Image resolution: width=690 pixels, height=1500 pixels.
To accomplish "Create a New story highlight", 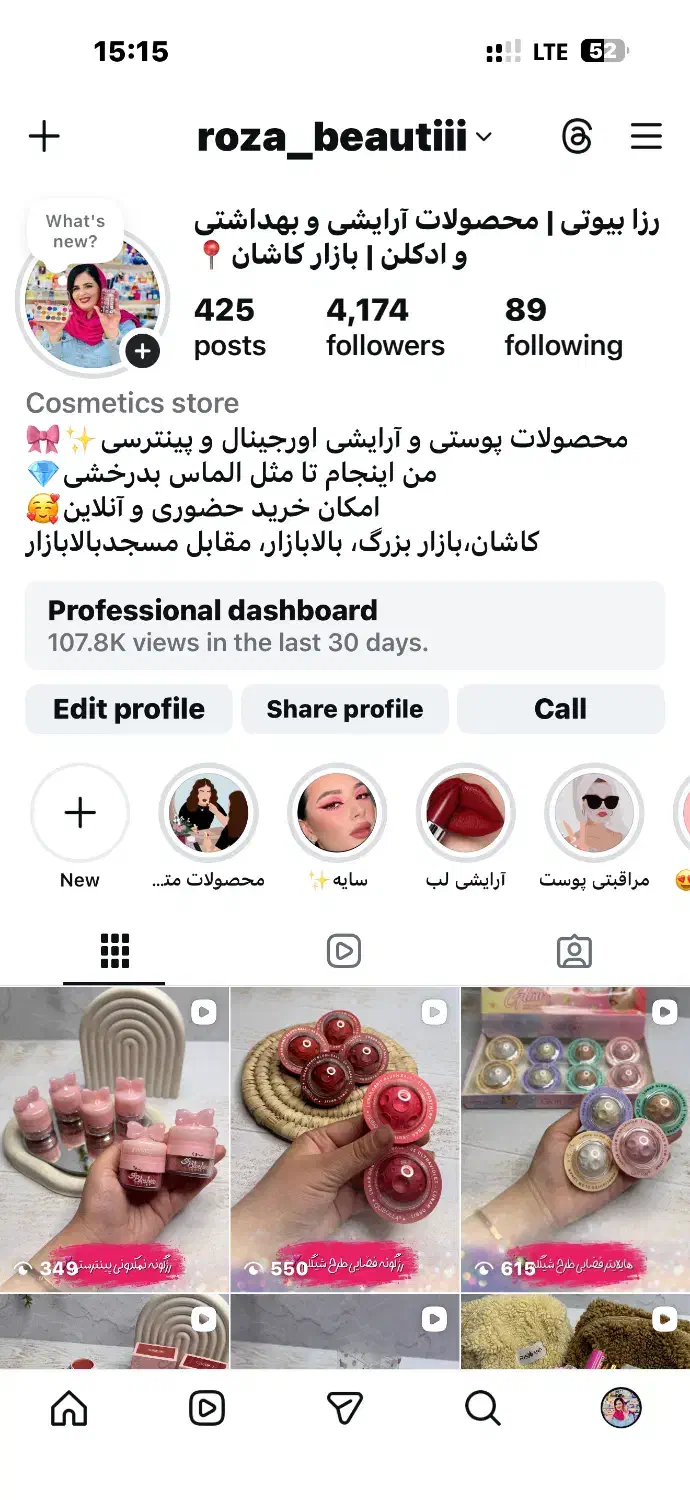I will pos(80,814).
